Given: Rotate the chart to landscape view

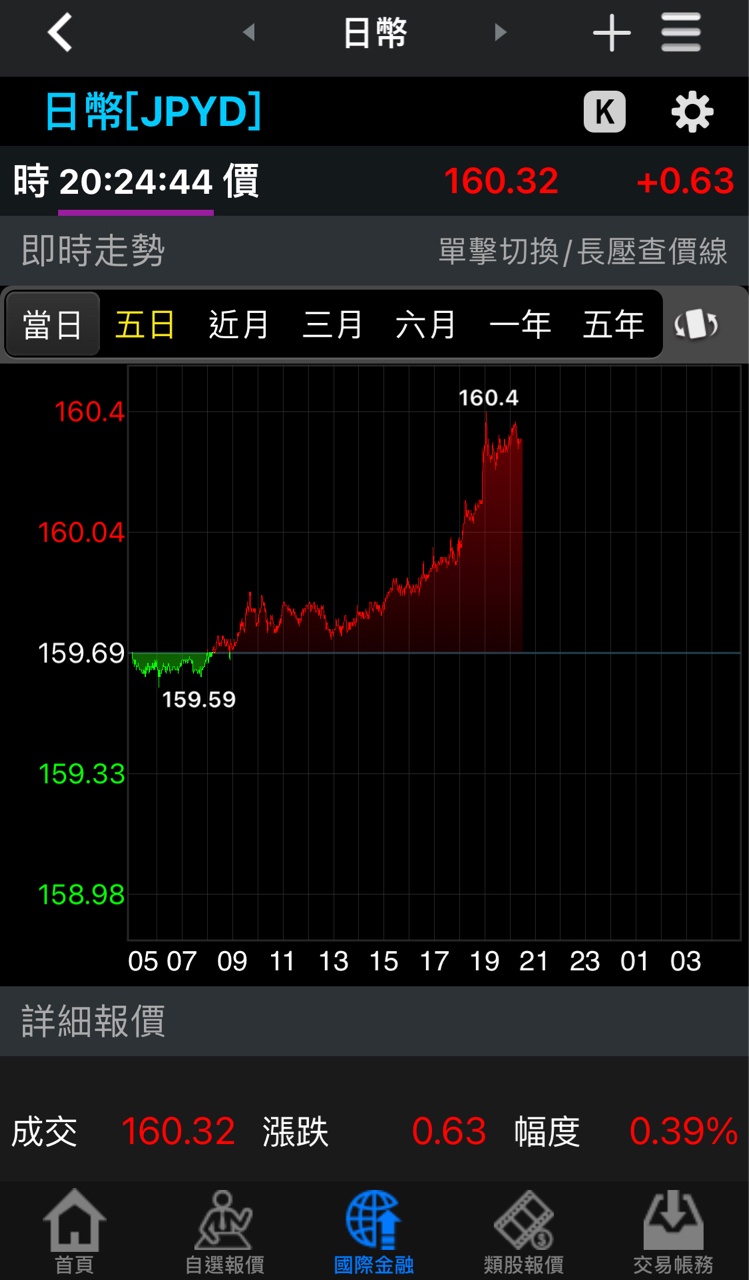Looking at the screenshot, I should [697, 325].
